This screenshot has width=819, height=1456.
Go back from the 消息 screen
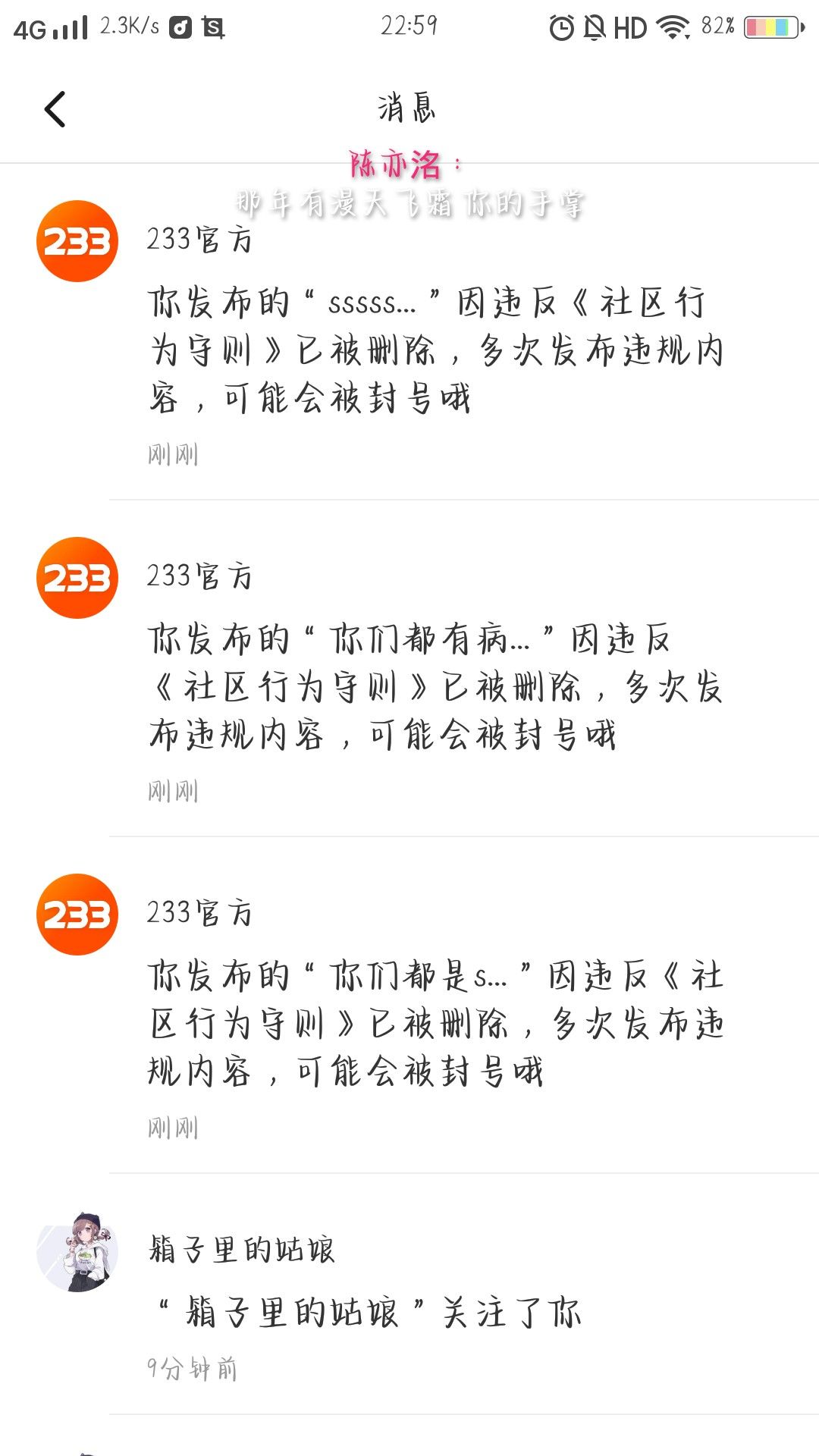(x=55, y=109)
